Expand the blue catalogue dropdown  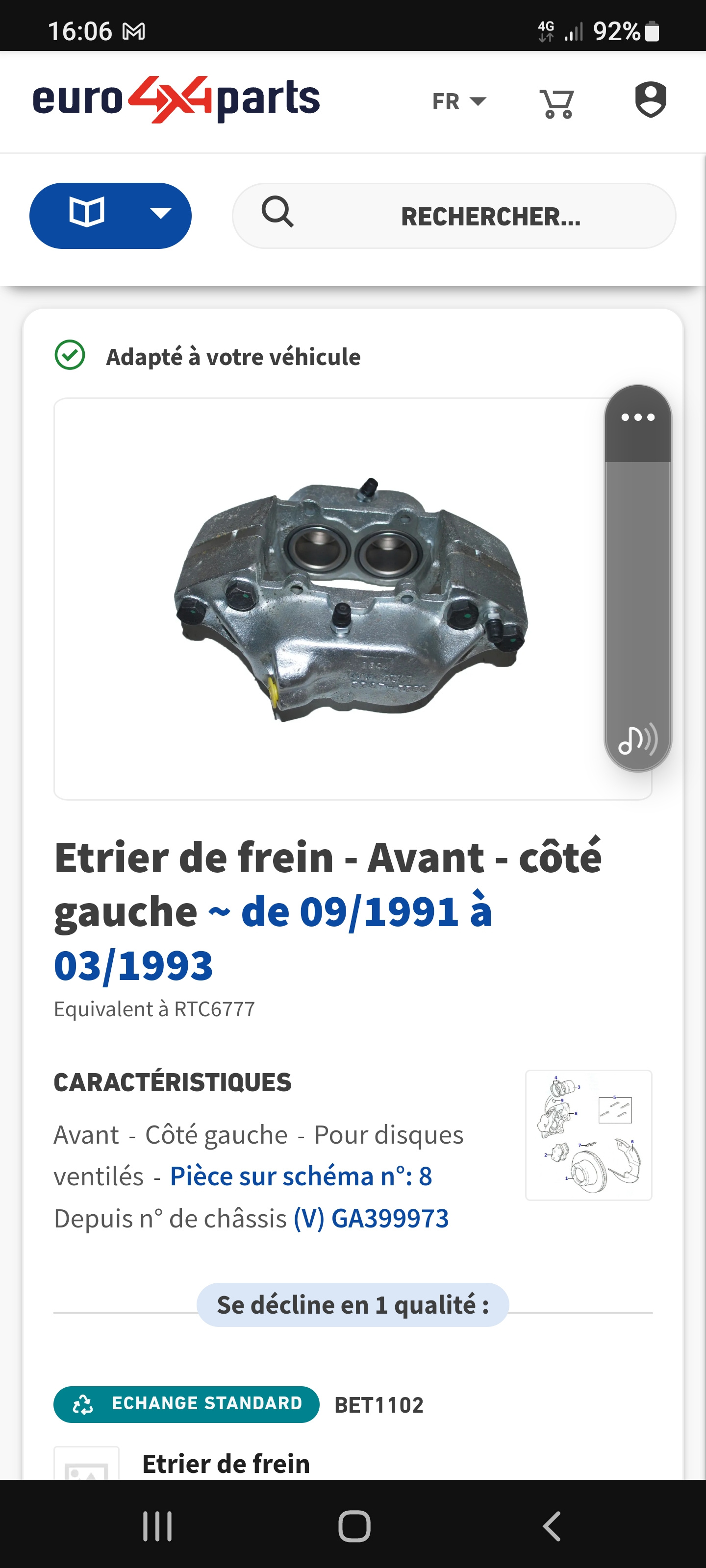coord(110,216)
